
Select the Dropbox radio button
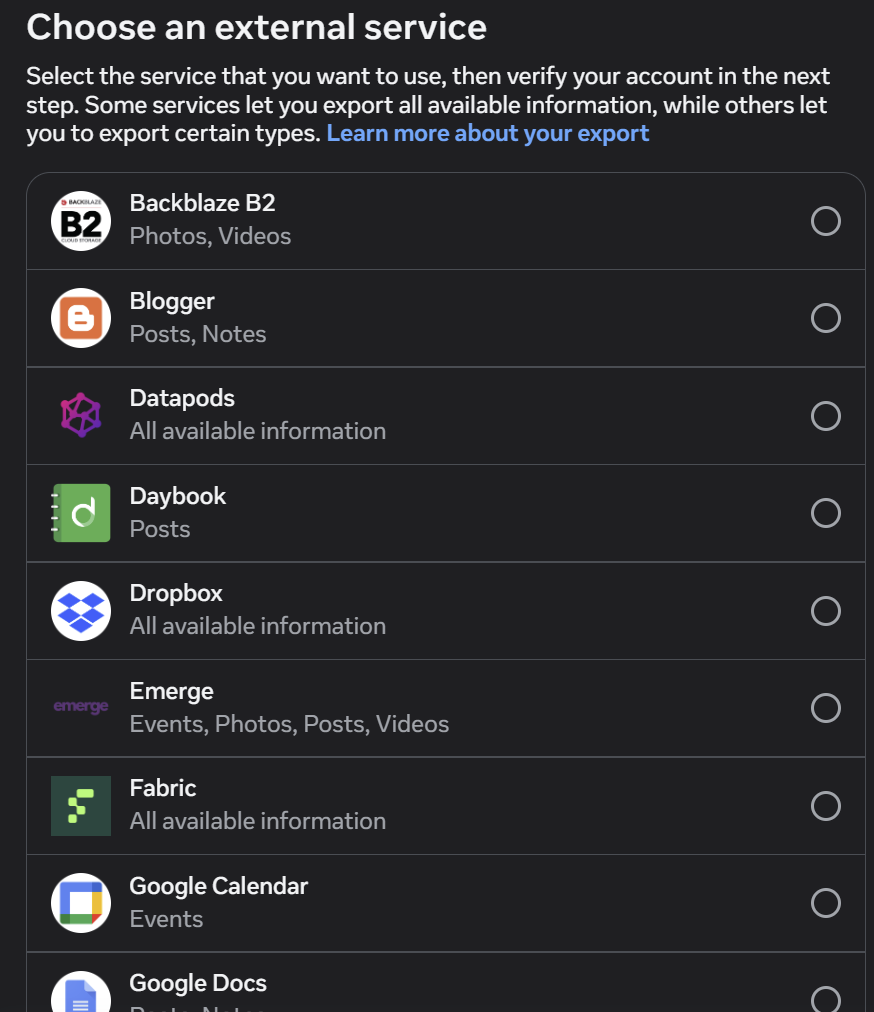coord(826,610)
